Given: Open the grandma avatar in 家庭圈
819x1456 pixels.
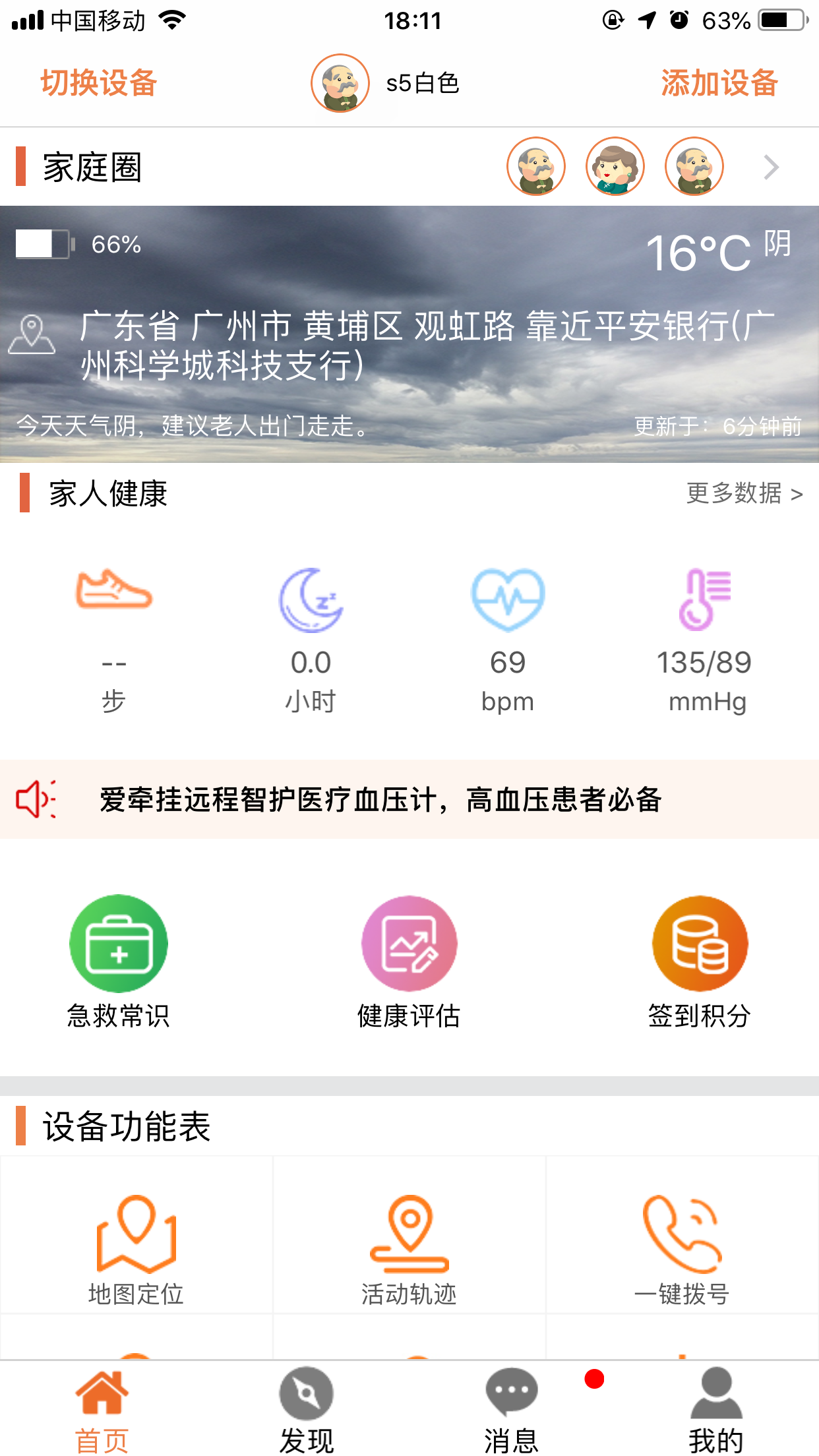Looking at the screenshot, I should coord(617,167).
